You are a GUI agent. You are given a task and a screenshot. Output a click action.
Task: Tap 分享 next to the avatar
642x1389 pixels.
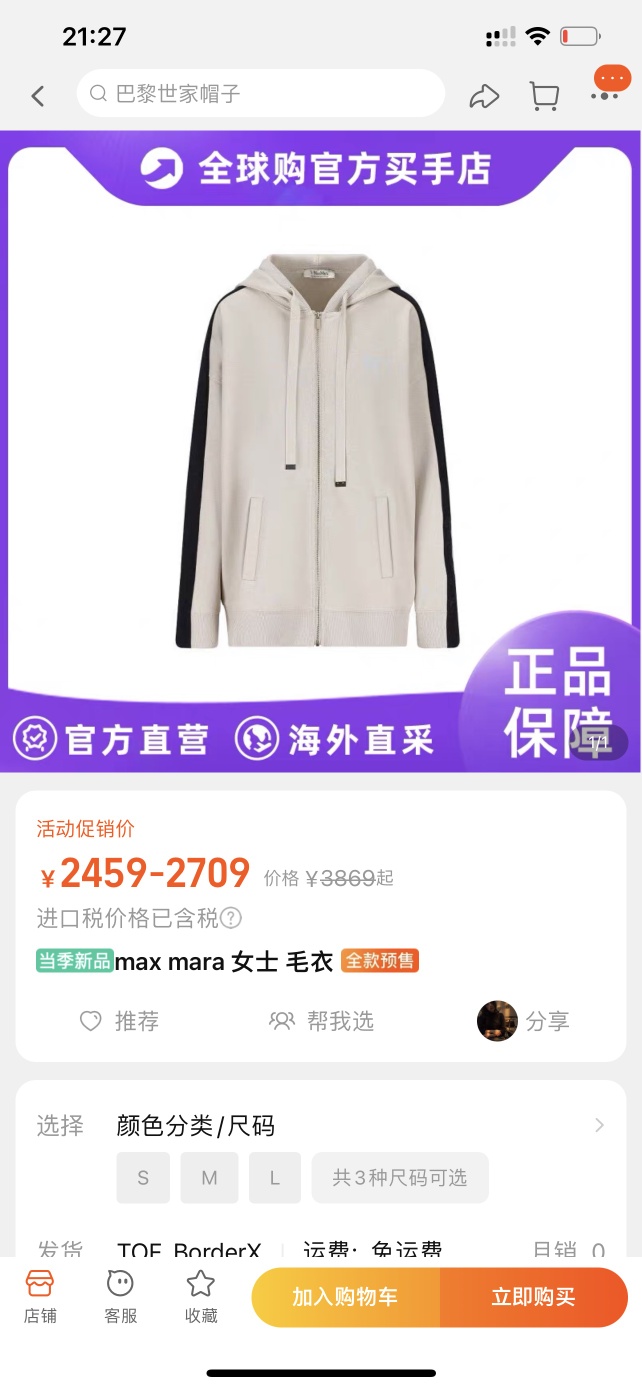[x=547, y=1021]
